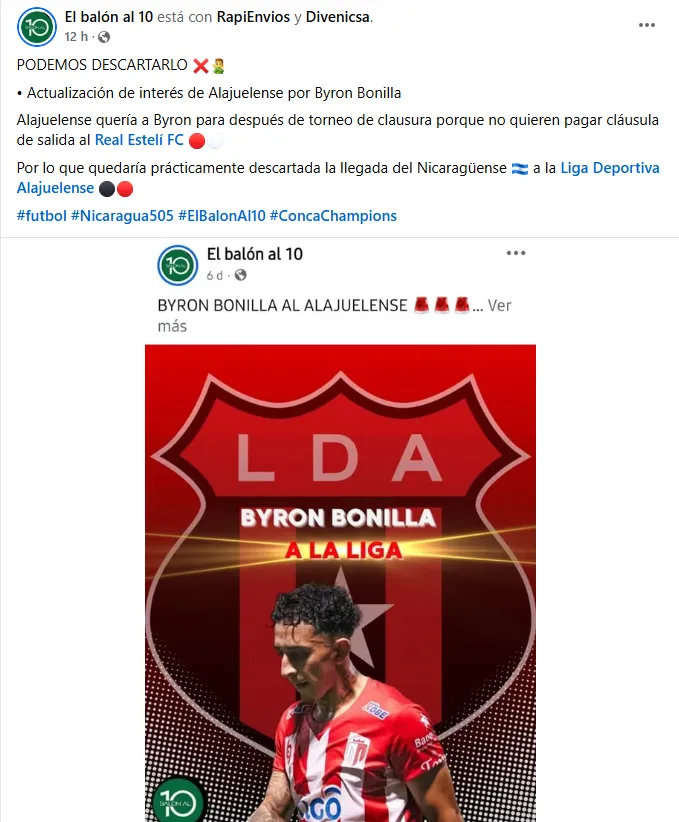Open the shared post's three-dot menu
This screenshot has width=679, height=822.
[x=515, y=254]
